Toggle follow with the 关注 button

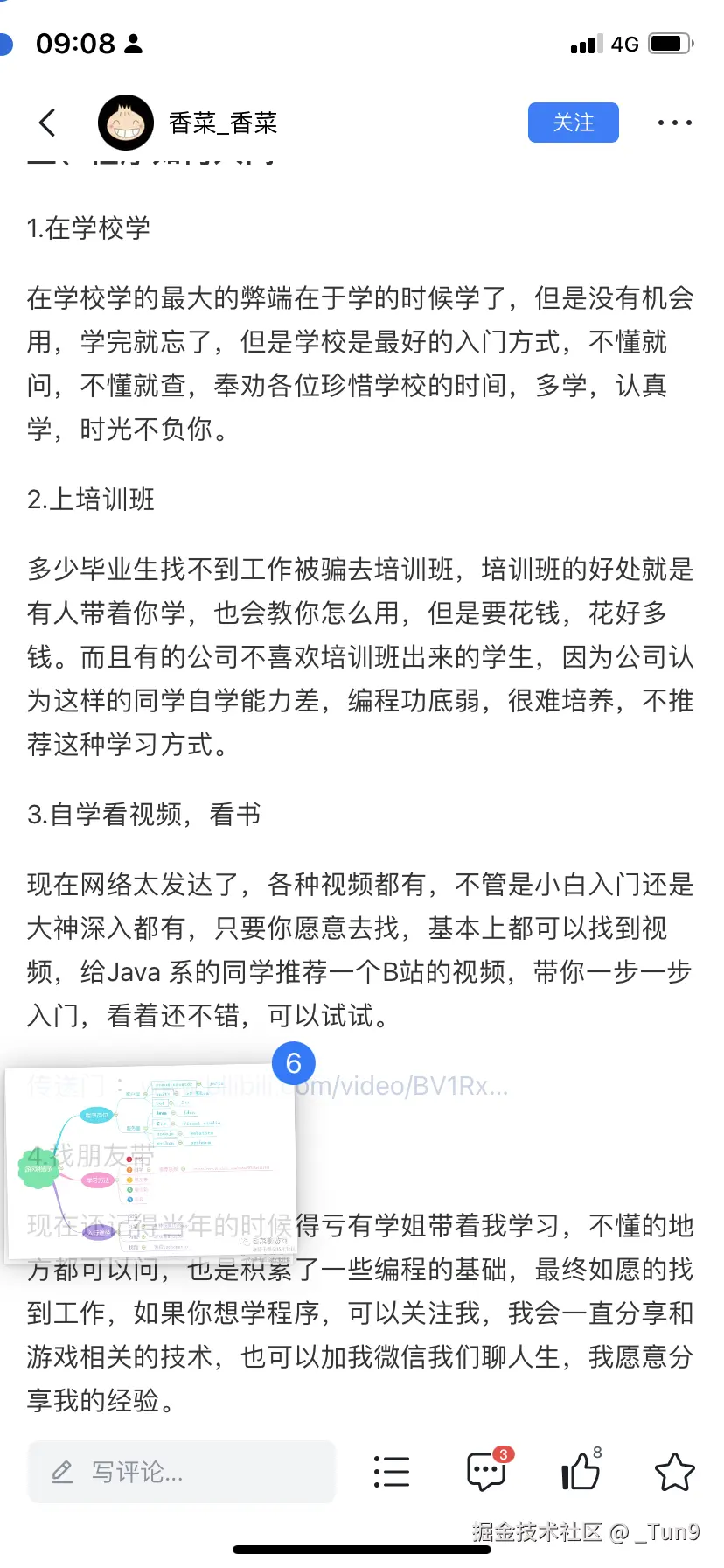click(573, 122)
